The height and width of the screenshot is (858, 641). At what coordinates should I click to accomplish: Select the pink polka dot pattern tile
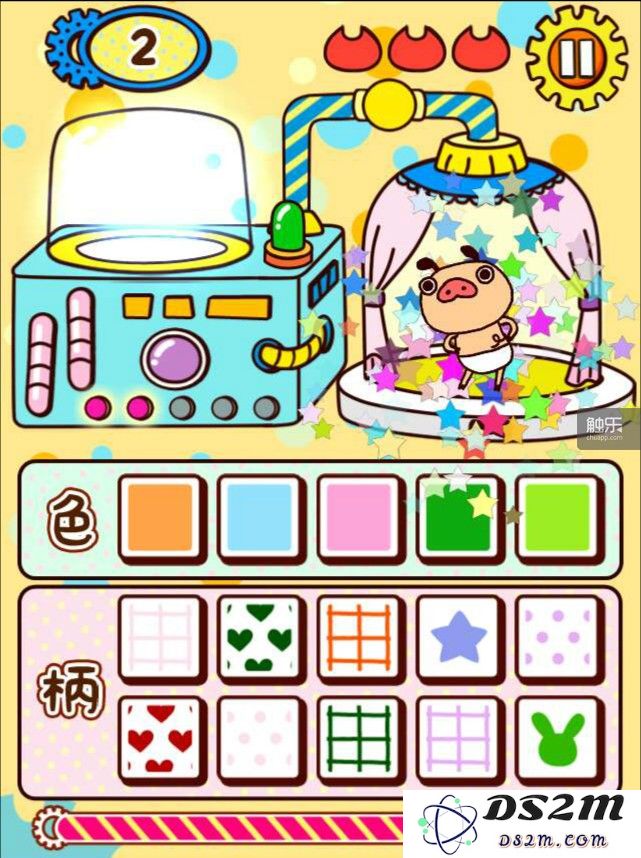[260, 739]
